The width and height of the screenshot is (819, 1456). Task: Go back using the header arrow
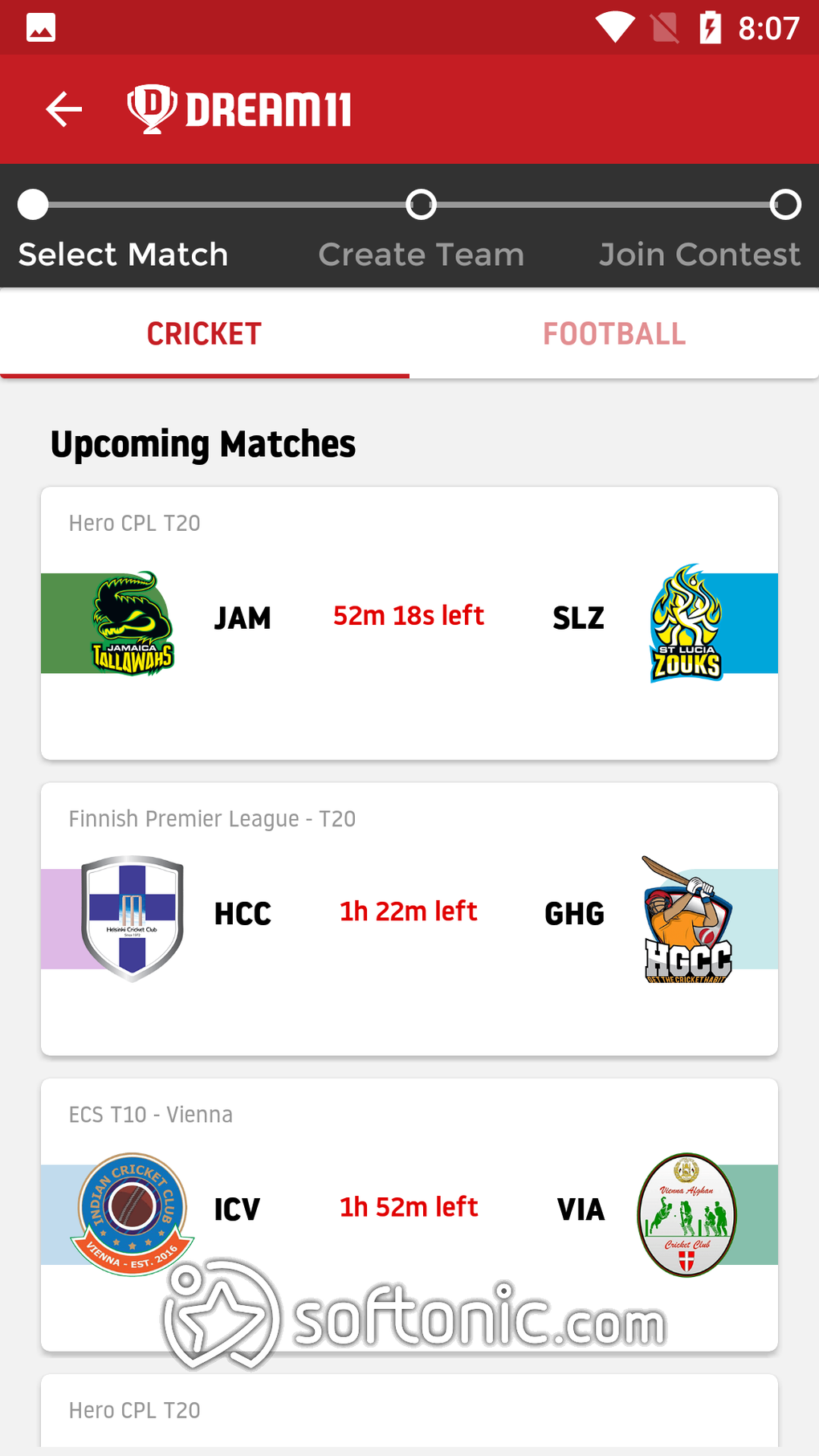[x=64, y=109]
